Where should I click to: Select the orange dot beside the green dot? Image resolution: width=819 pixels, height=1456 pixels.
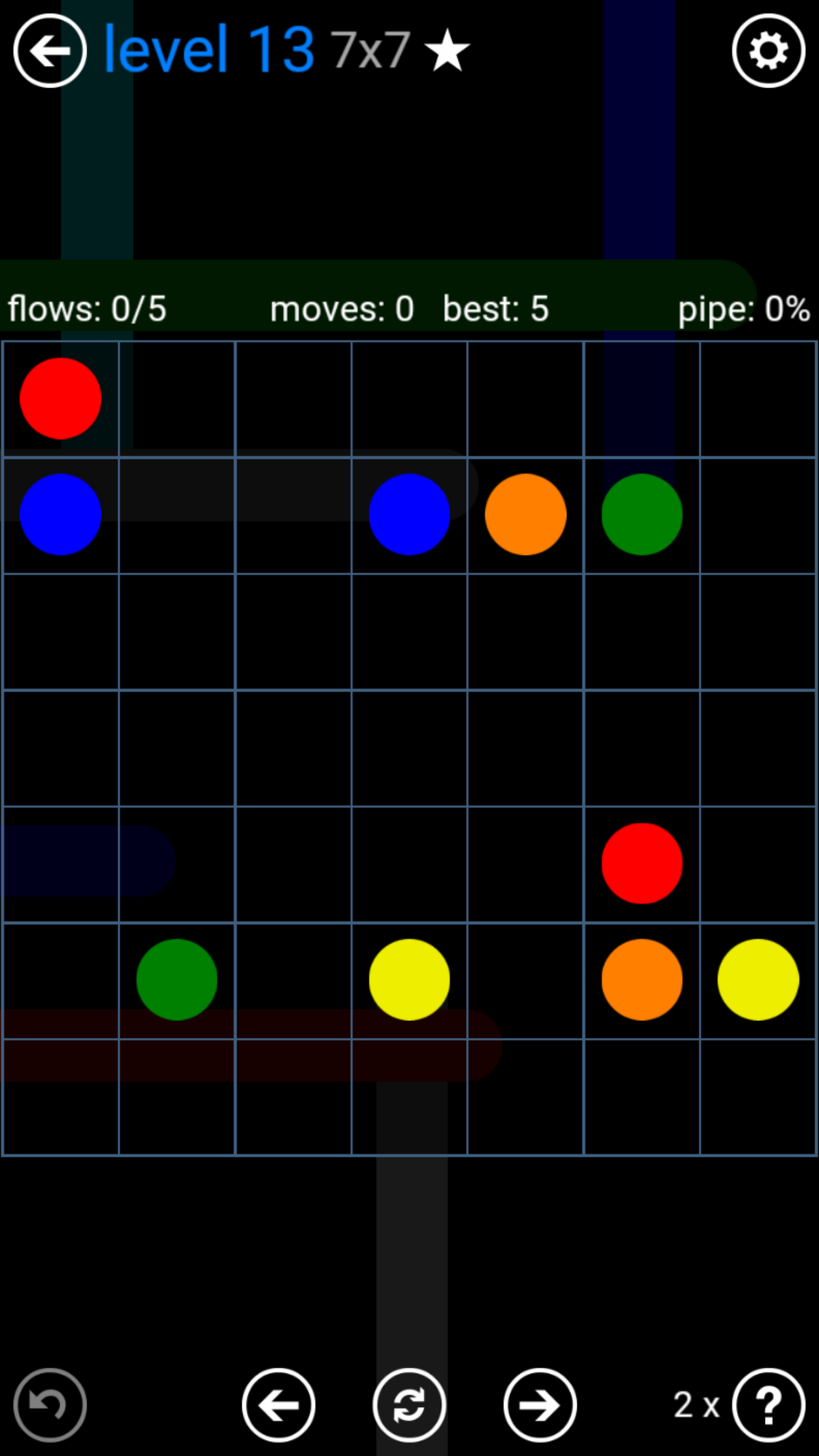click(526, 514)
